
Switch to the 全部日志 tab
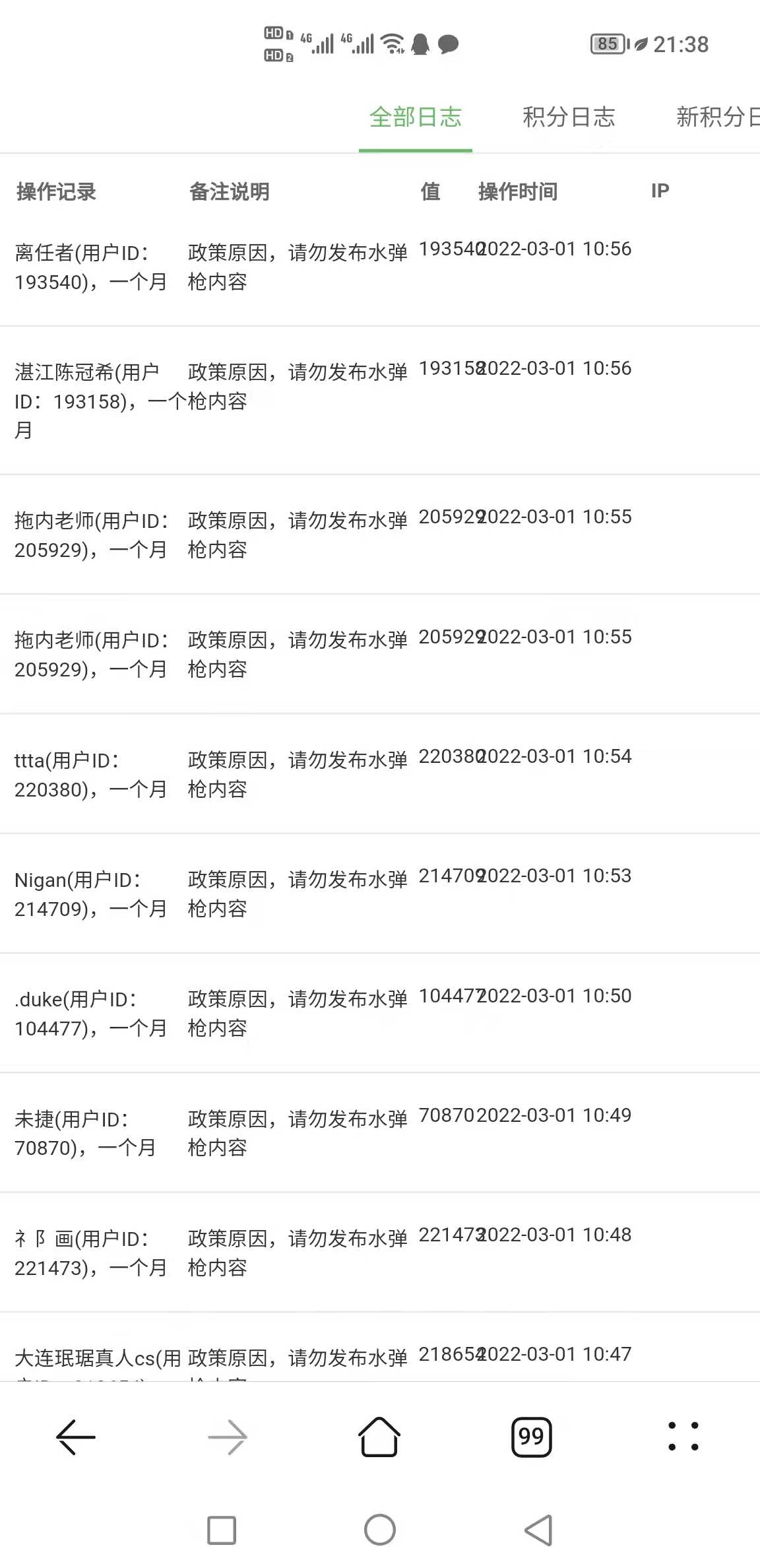pyautogui.click(x=415, y=117)
